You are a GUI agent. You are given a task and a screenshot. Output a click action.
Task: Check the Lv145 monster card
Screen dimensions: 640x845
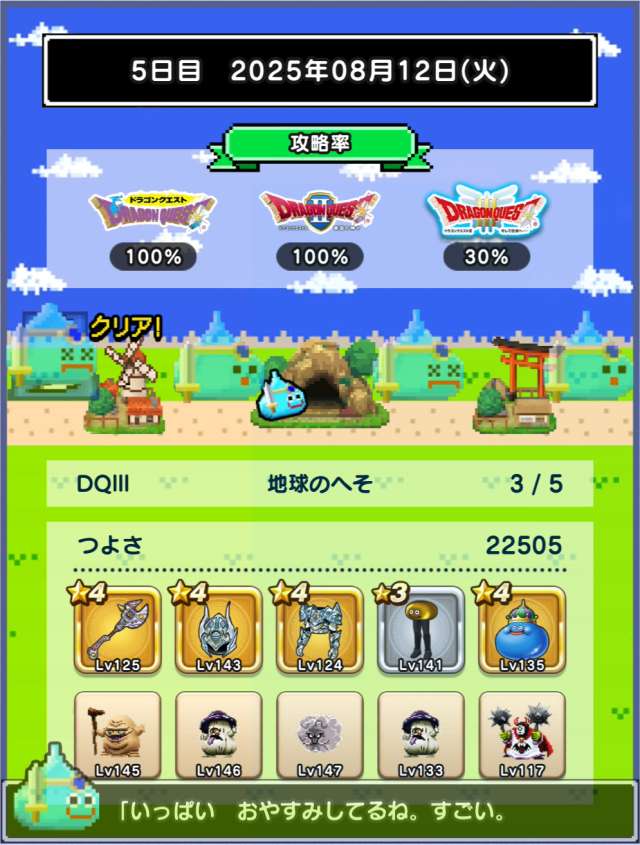[117, 735]
